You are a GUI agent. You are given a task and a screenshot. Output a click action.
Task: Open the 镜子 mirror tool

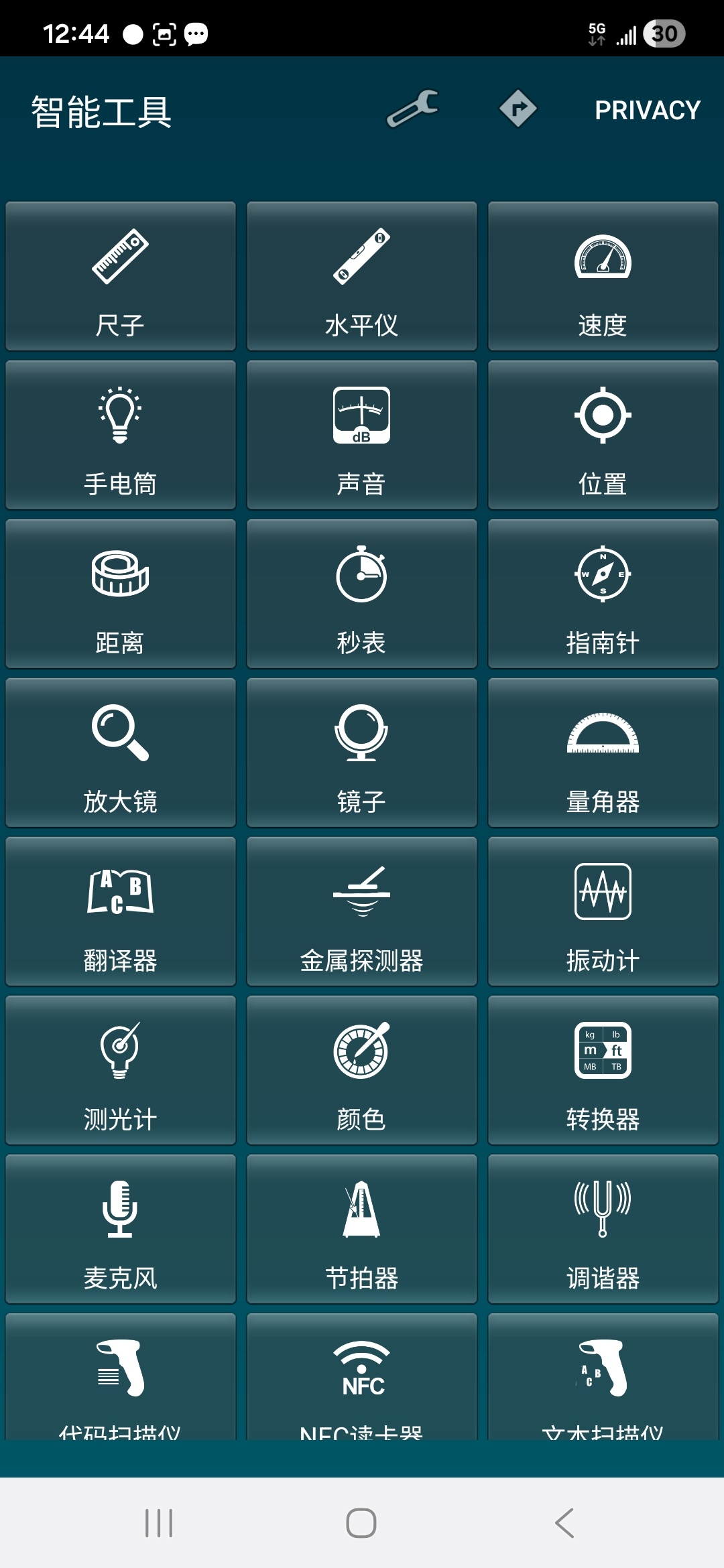362,752
